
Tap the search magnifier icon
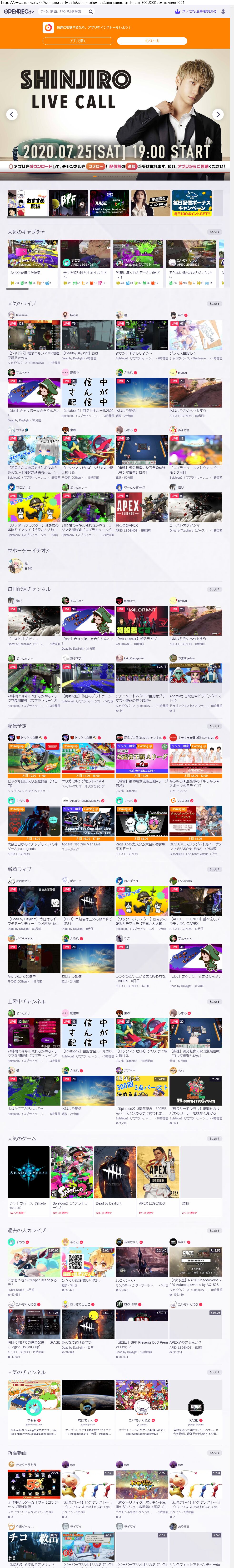[90, 11]
